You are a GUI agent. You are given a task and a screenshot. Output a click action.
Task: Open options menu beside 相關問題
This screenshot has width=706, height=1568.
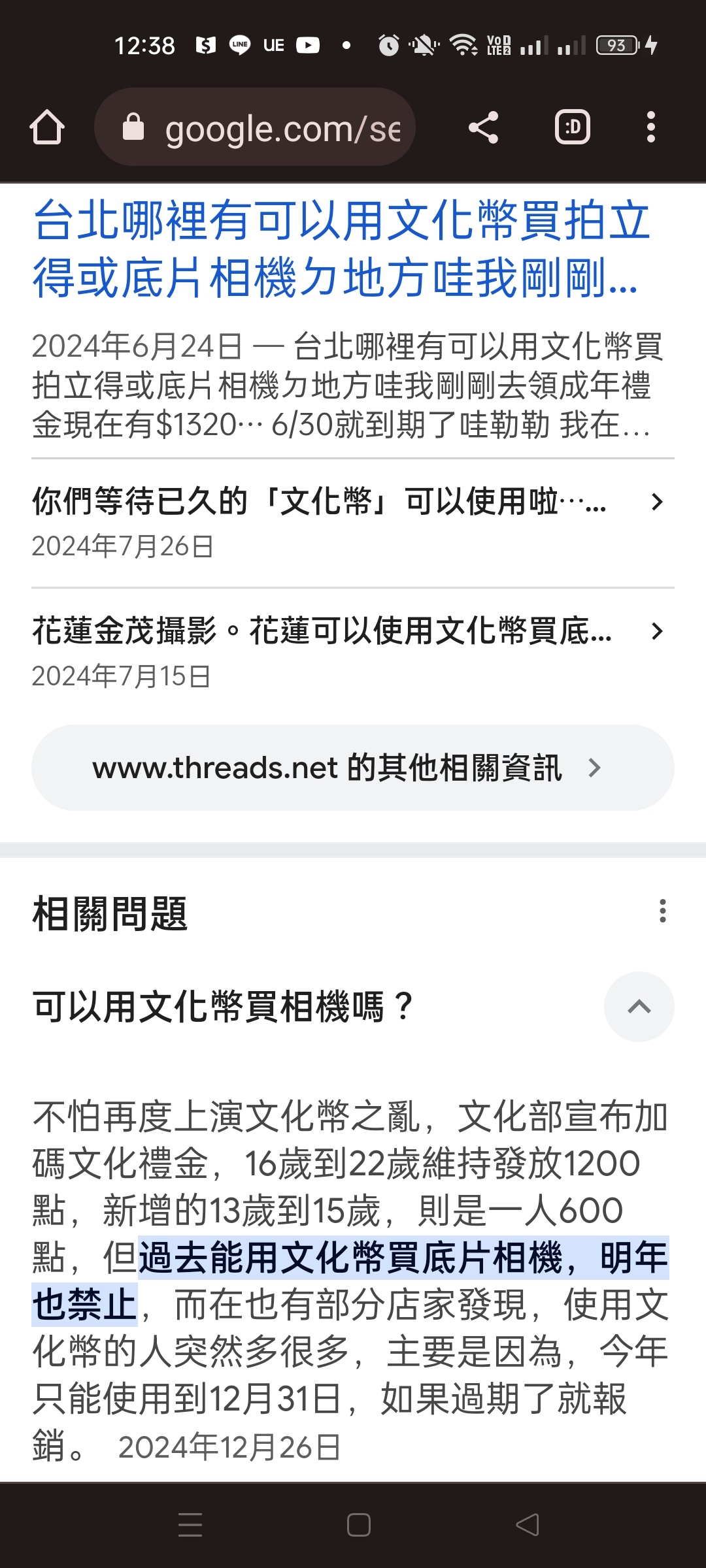pos(663,911)
